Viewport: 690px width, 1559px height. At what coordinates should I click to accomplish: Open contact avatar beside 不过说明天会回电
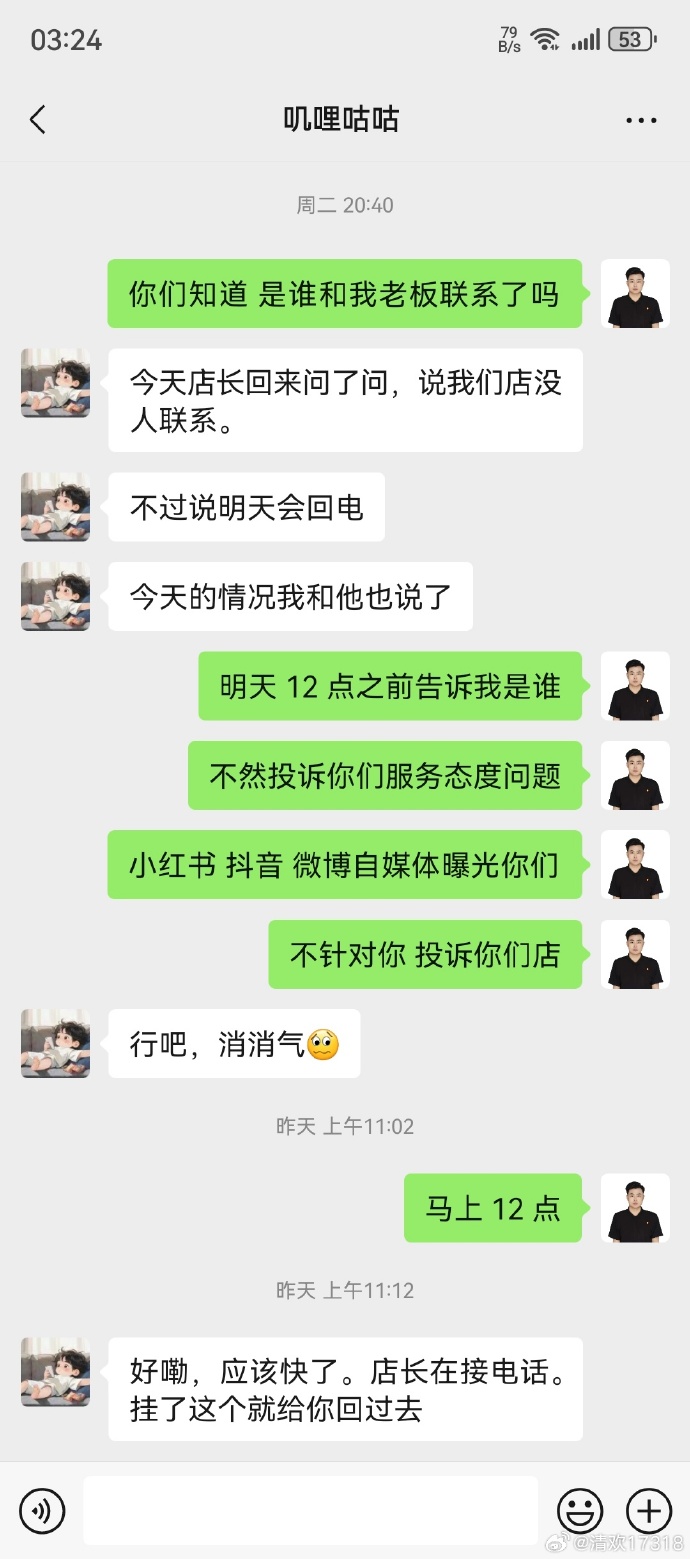[x=55, y=507]
